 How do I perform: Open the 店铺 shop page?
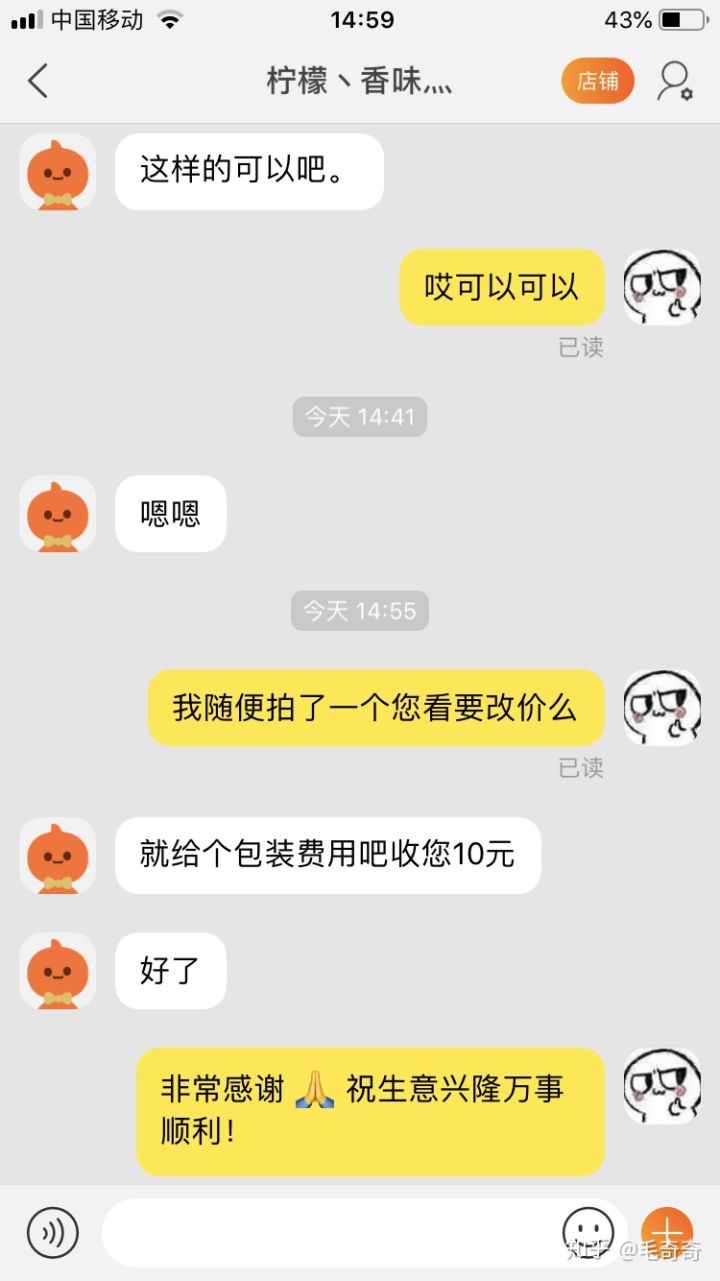tap(597, 81)
